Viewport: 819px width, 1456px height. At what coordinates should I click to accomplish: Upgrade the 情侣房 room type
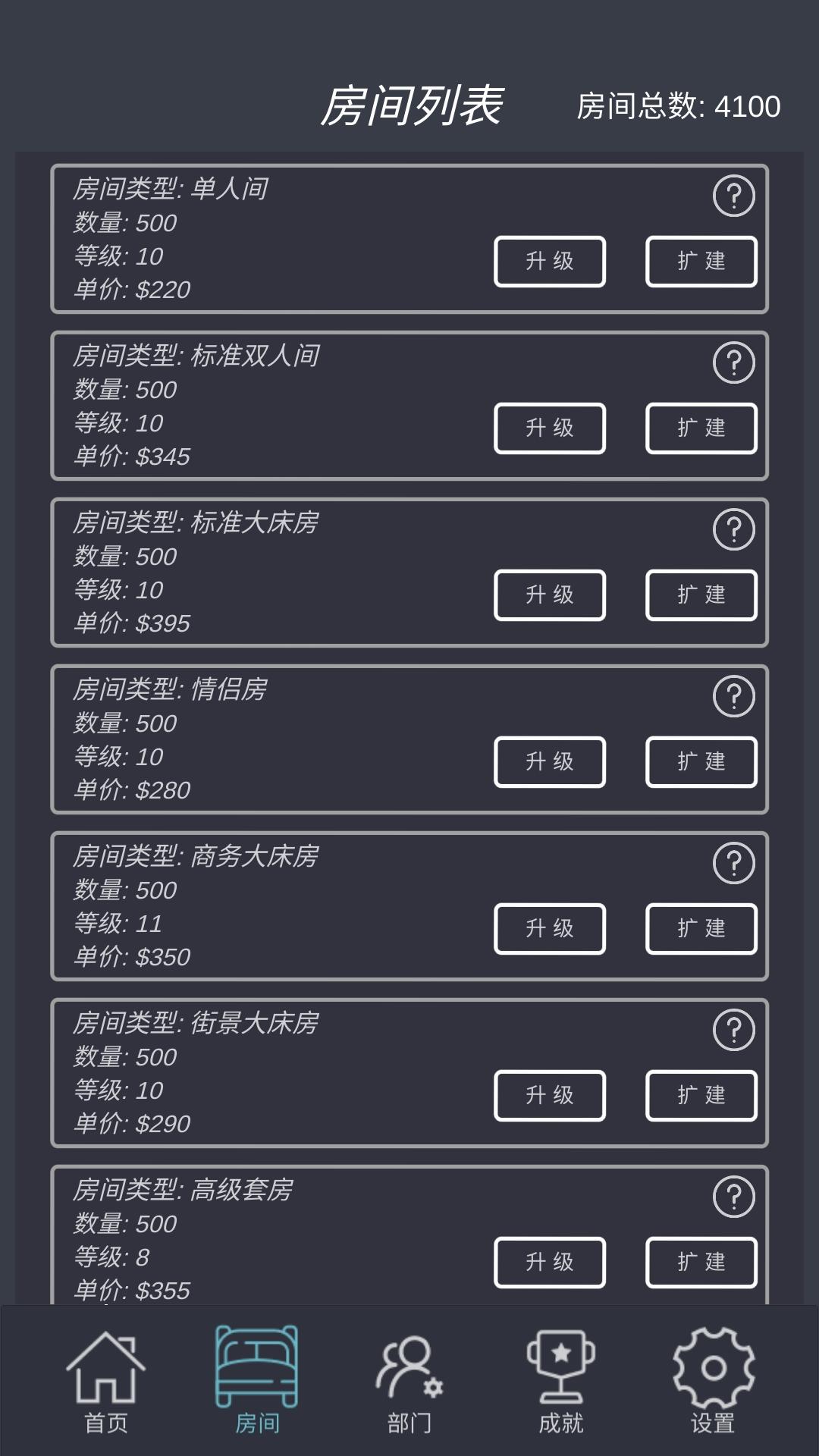(x=550, y=762)
